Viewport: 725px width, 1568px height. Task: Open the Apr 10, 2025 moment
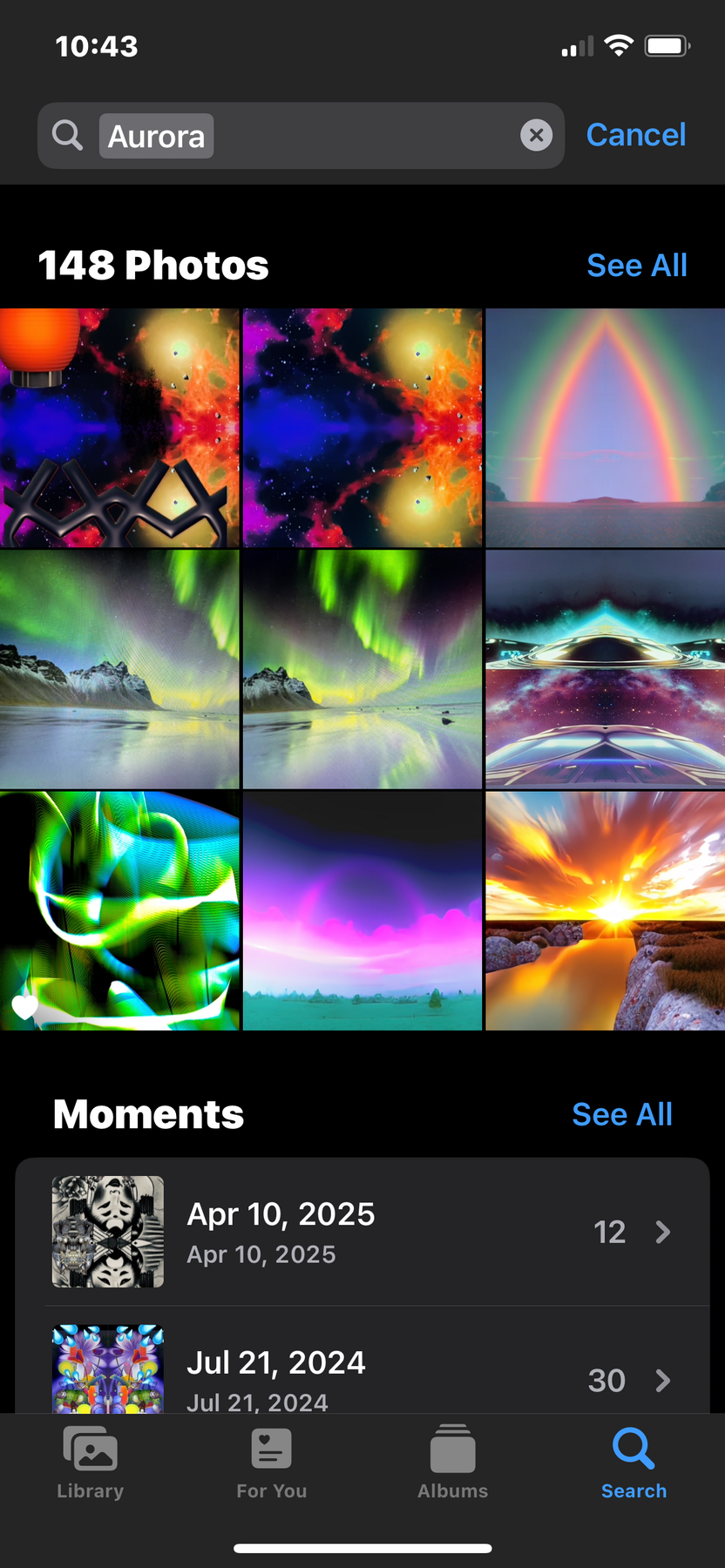coord(362,1232)
